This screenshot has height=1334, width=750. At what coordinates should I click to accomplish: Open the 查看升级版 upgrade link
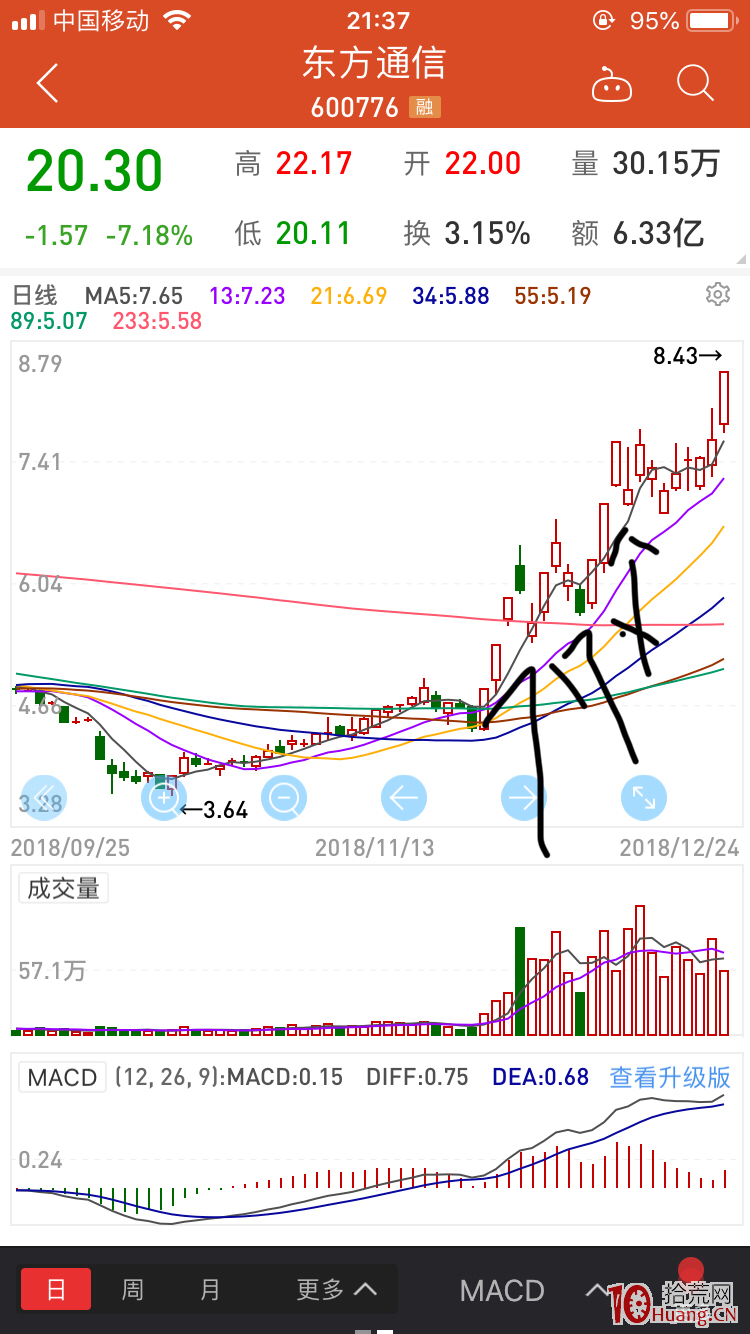click(672, 1077)
